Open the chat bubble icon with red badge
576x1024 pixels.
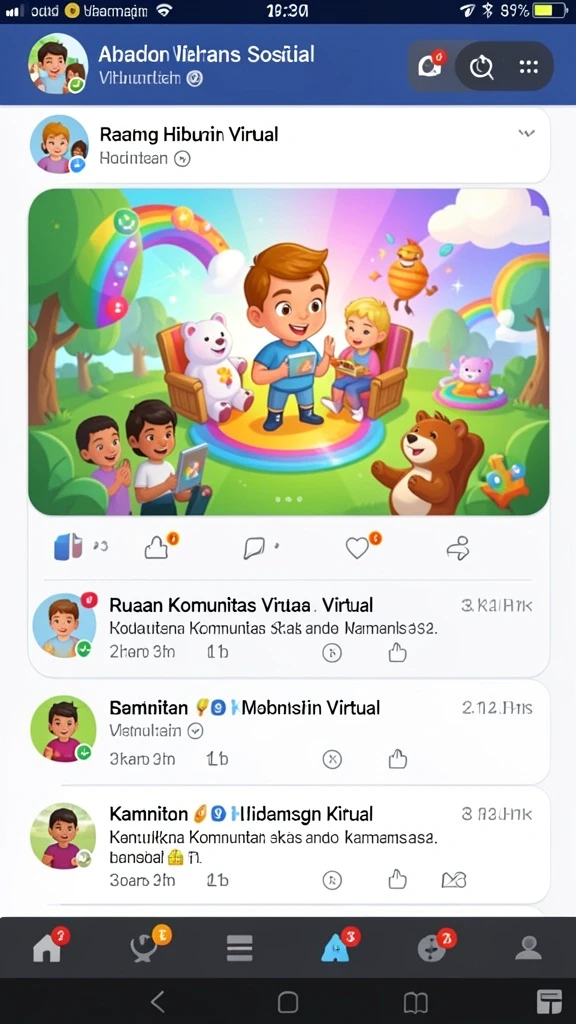(x=430, y=65)
